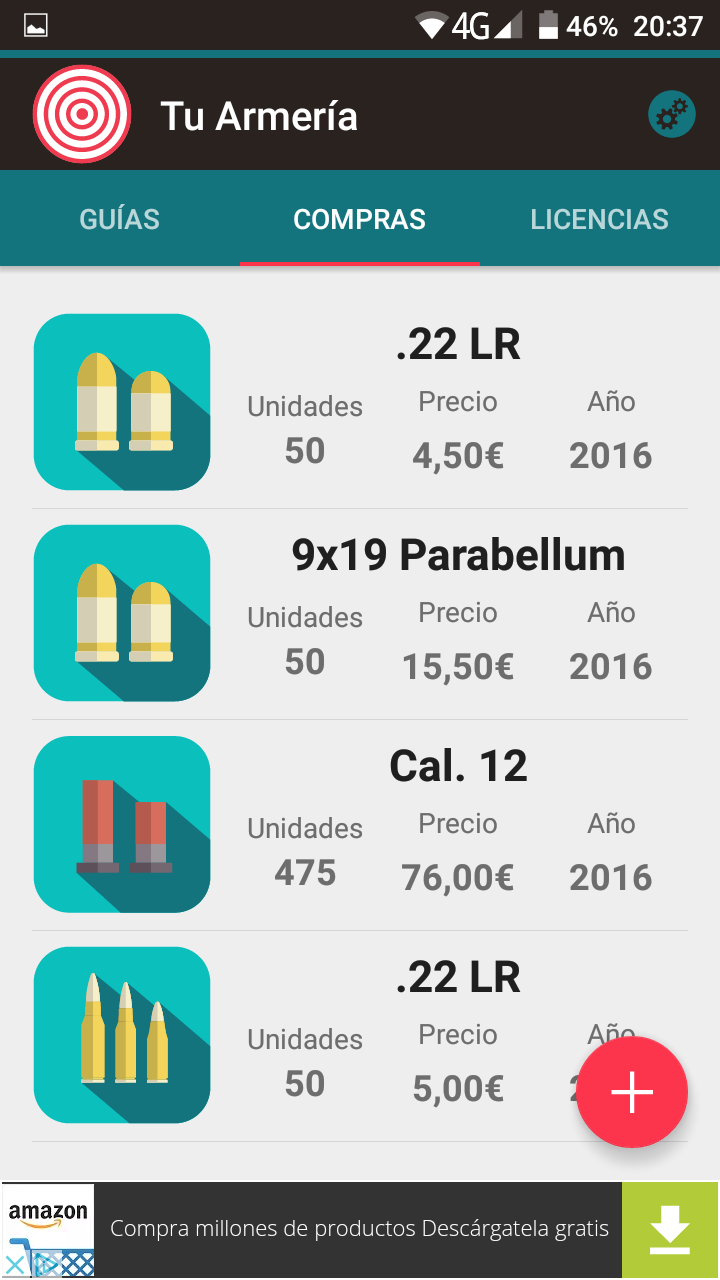Open the Cal. 12 purchase entry

coord(360,824)
